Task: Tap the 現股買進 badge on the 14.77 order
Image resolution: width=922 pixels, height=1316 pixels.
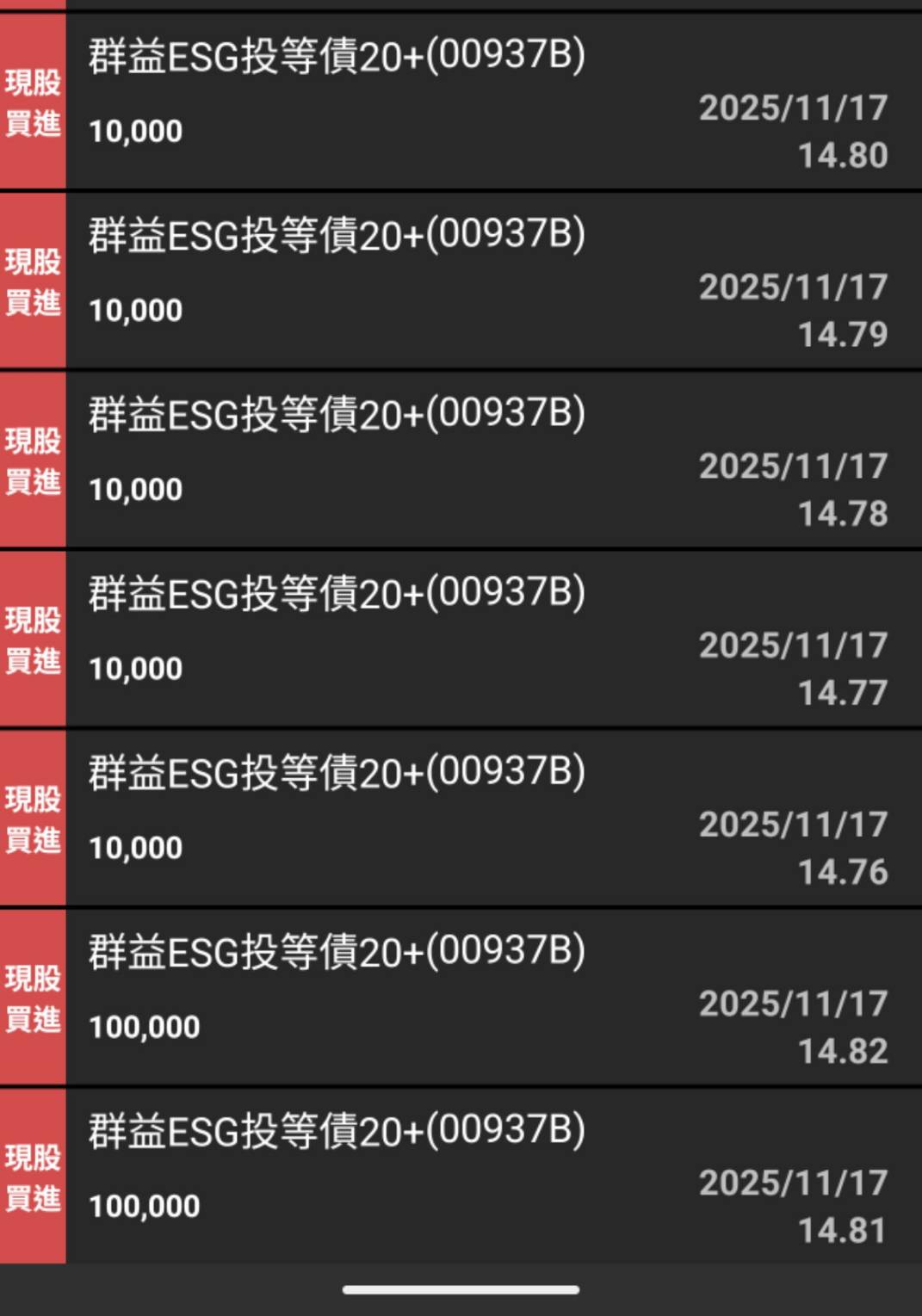Action: [x=32, y=641]
